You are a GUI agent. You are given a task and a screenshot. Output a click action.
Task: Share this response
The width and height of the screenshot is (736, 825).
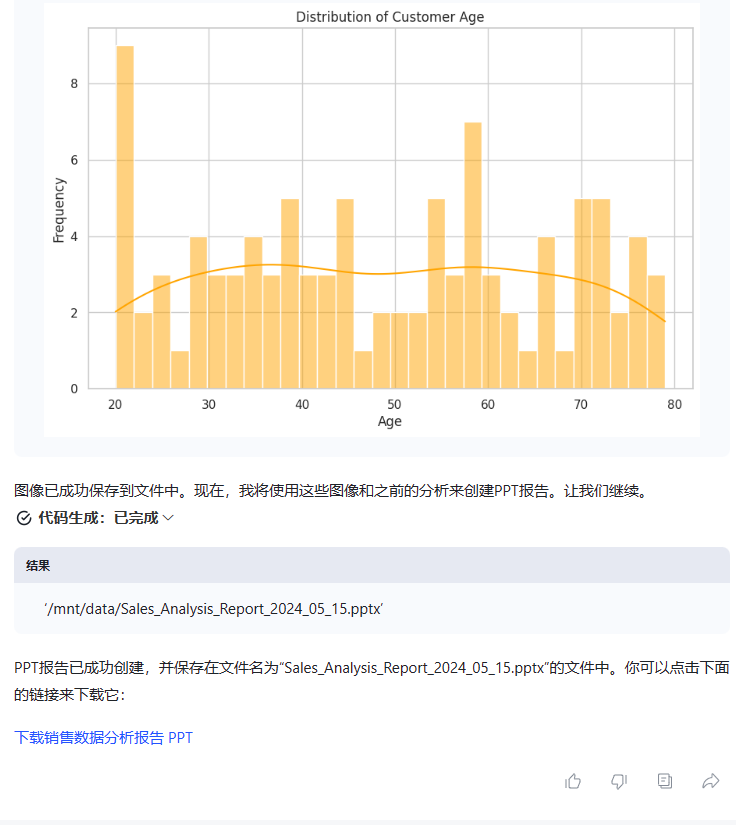point(711,781)
